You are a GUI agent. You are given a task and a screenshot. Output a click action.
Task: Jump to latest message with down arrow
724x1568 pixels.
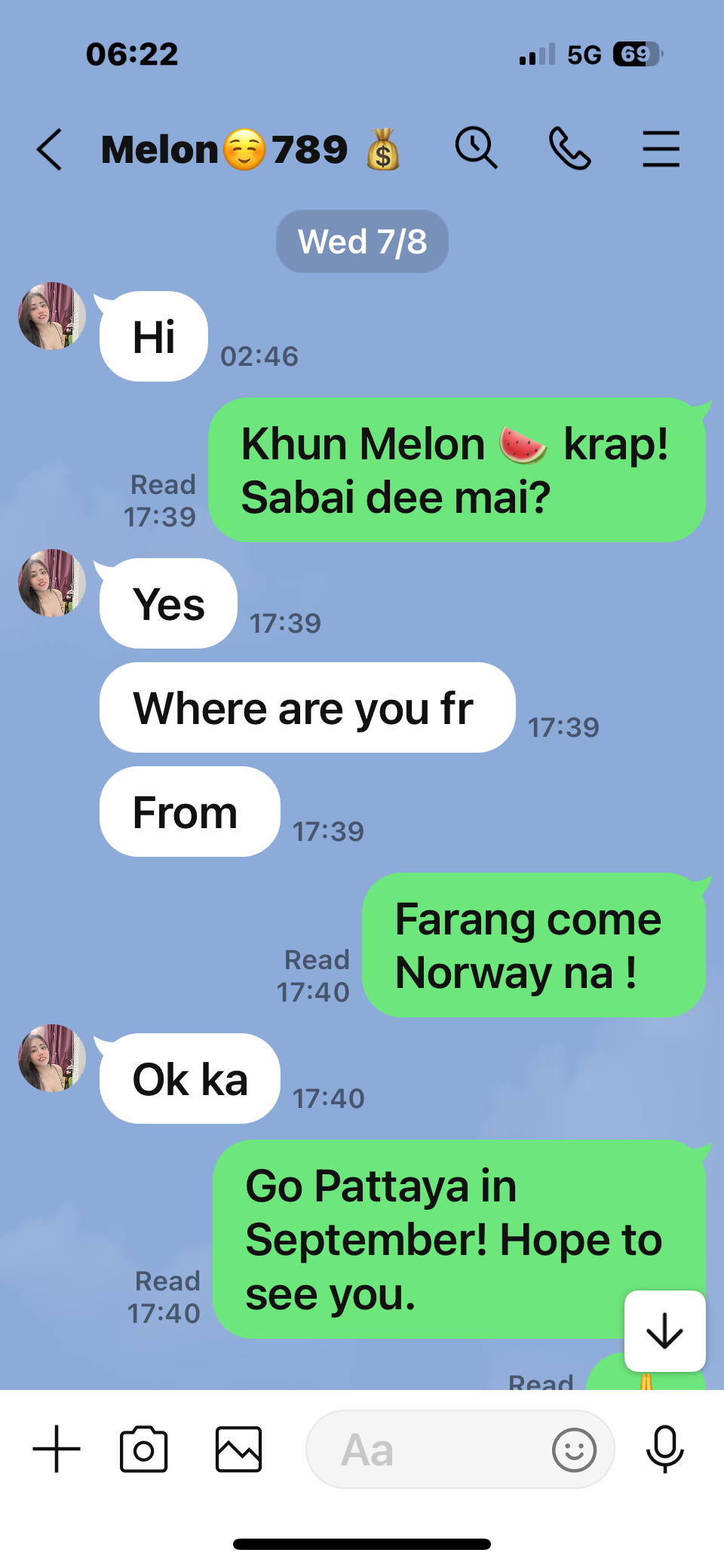point(665,1331)
